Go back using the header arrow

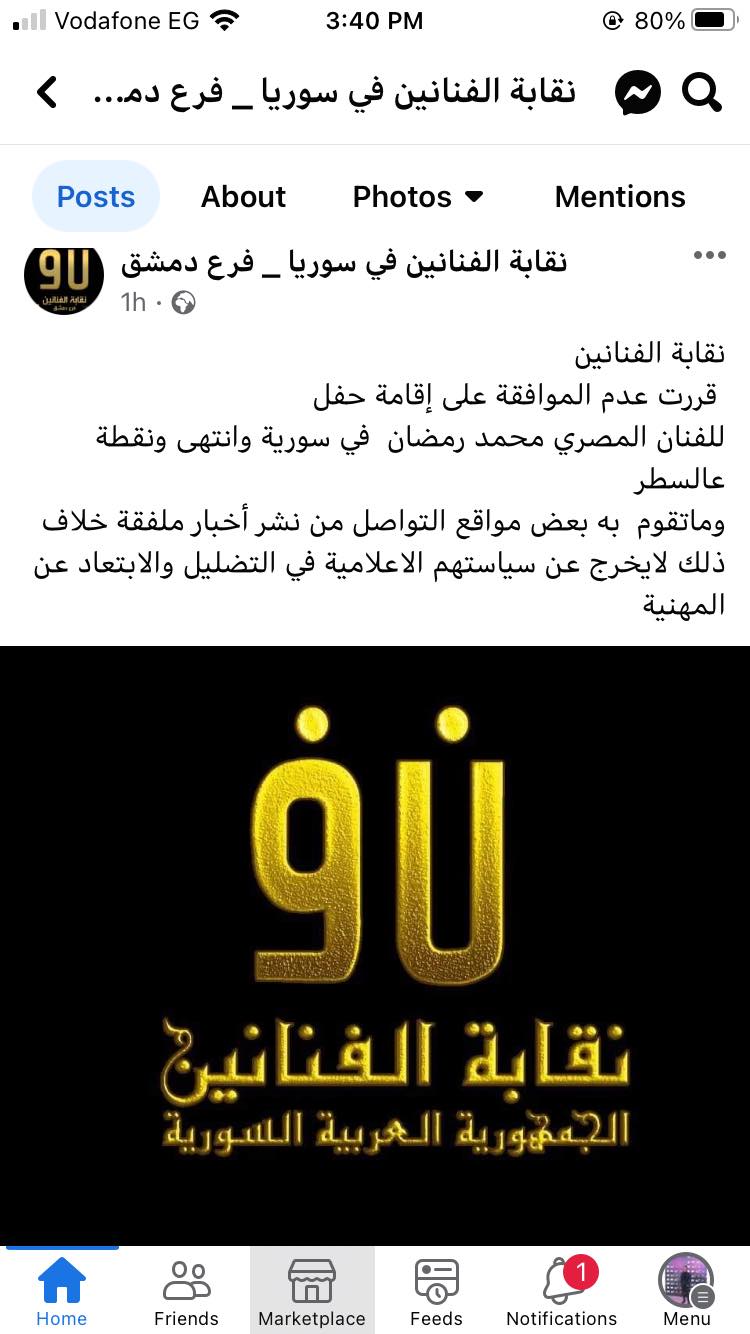47,93
